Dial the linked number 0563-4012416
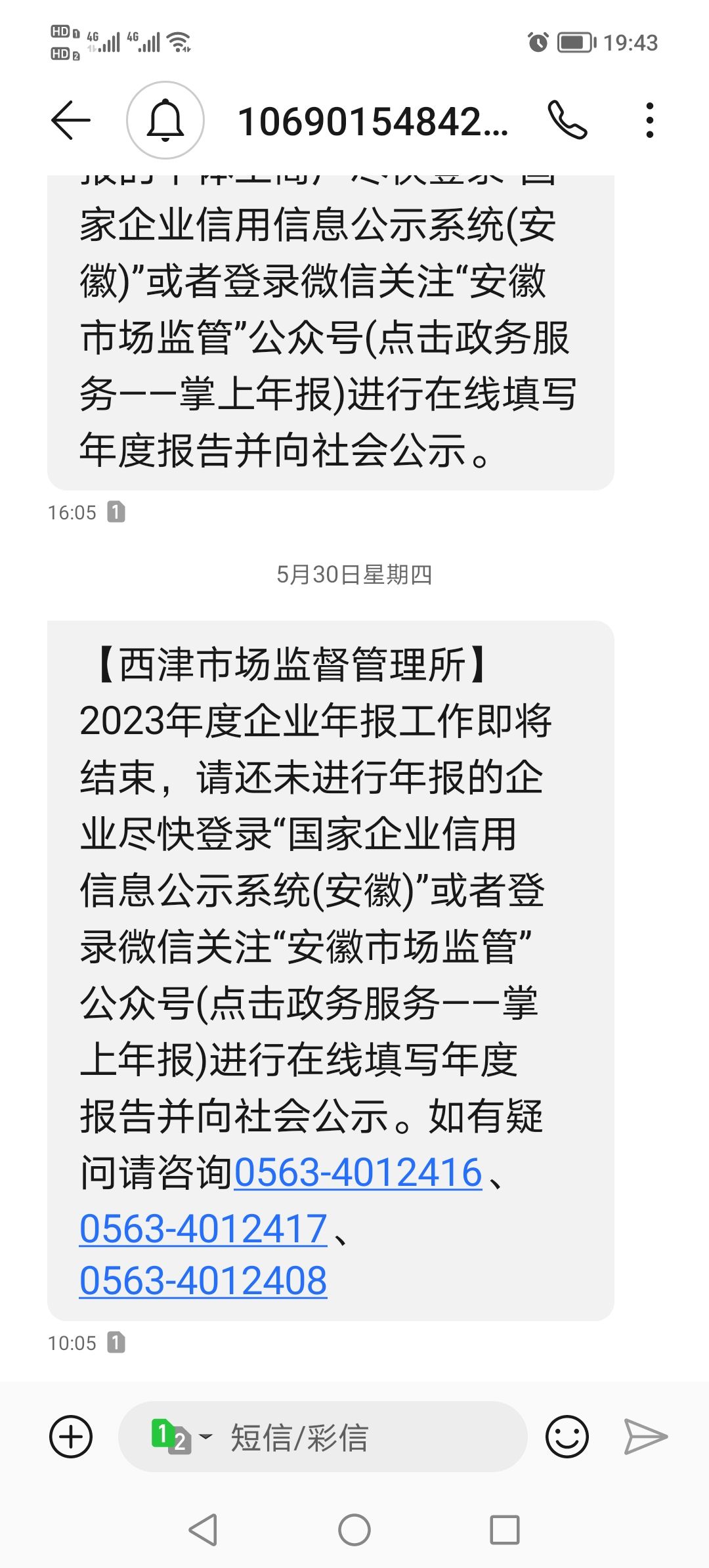Screen dimensions: 709x1568 pyautogui.click(x=358, y=1173)
